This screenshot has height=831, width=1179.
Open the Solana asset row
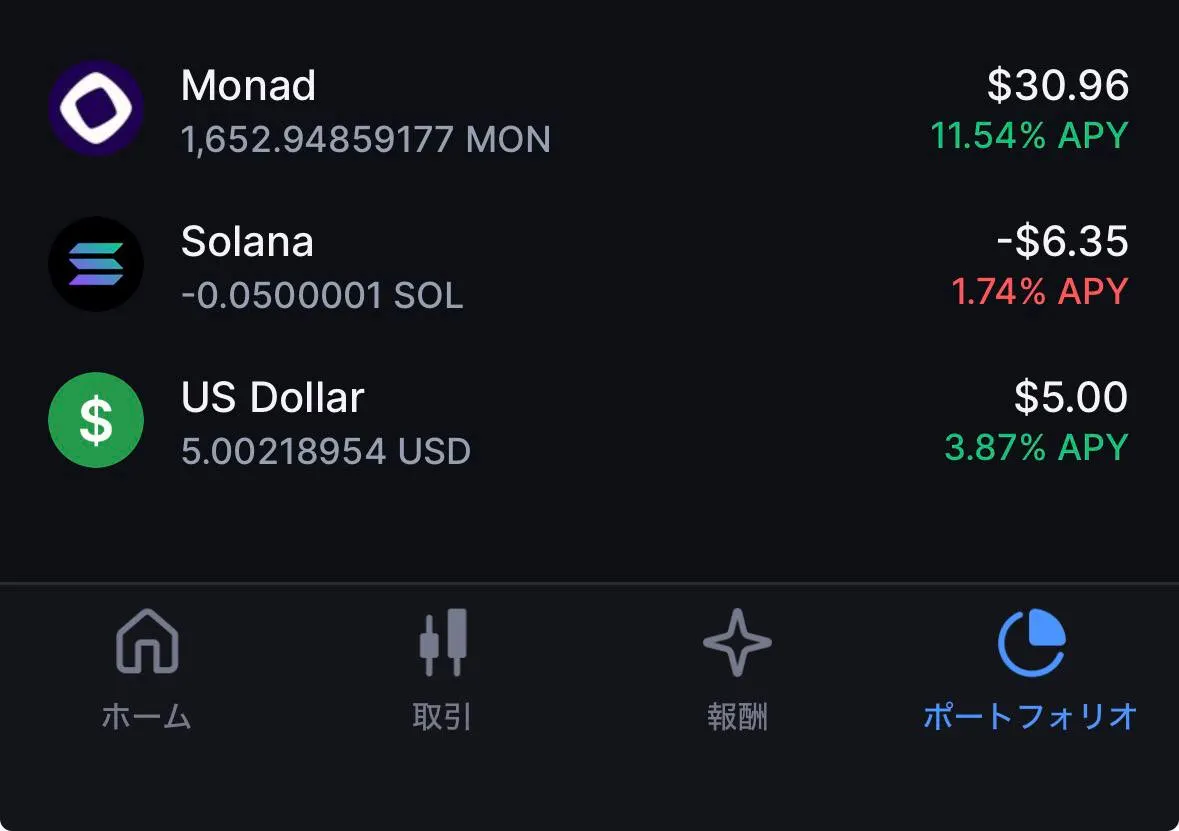pos(588,266)
